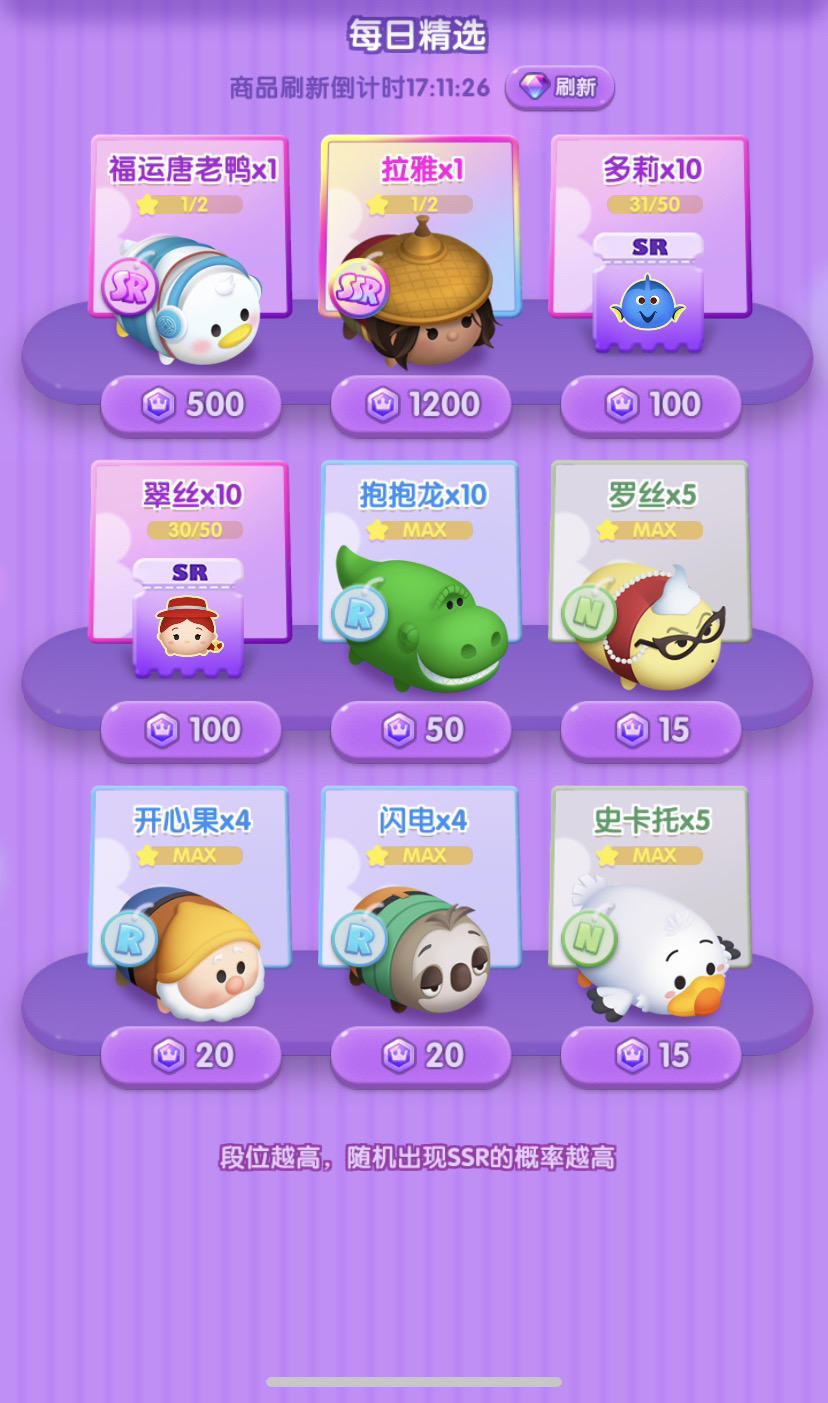Buy 抱抱龙x10 for 50
Image resolution: width=828 pixels, height=1403 pixels.
[421, 730]
